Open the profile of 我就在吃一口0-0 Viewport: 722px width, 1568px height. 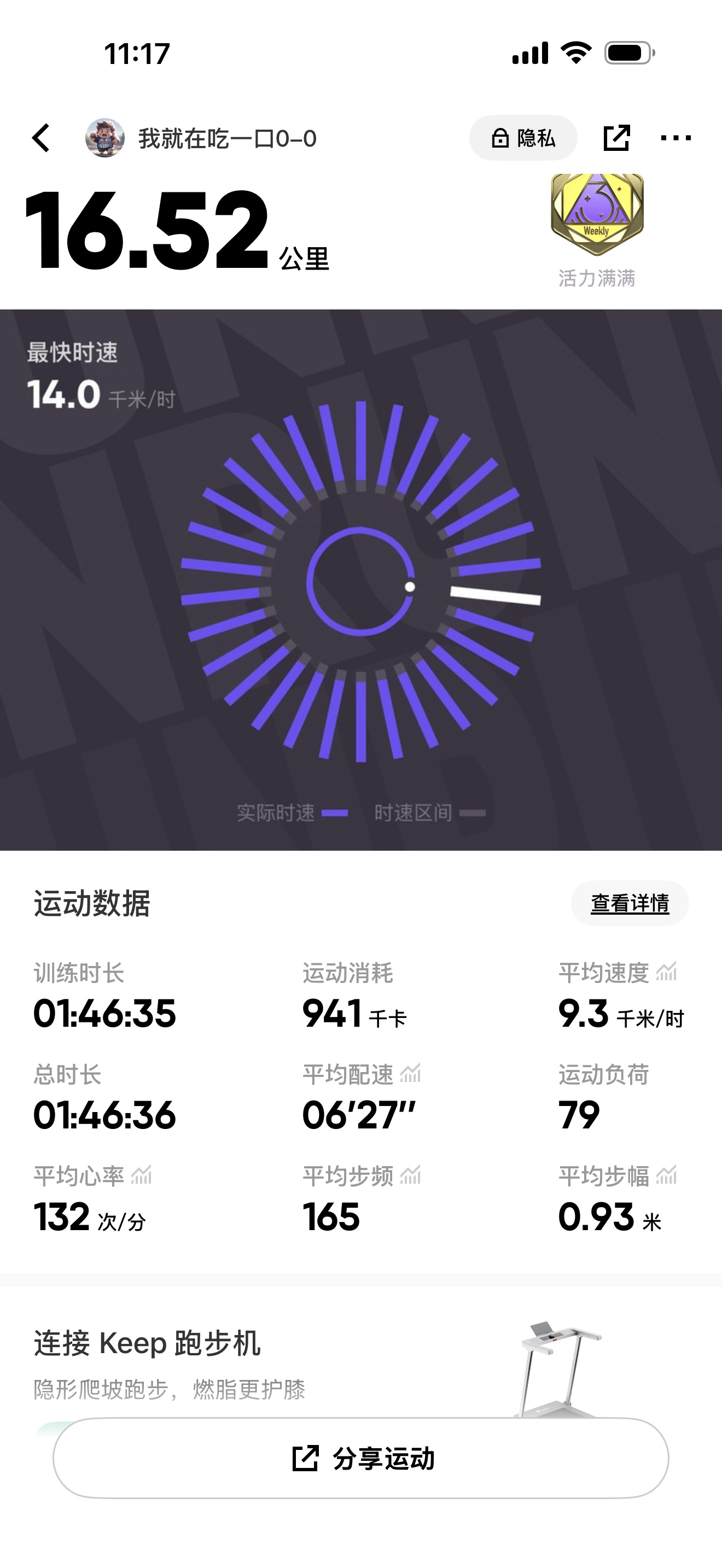[x=201, y=138]
